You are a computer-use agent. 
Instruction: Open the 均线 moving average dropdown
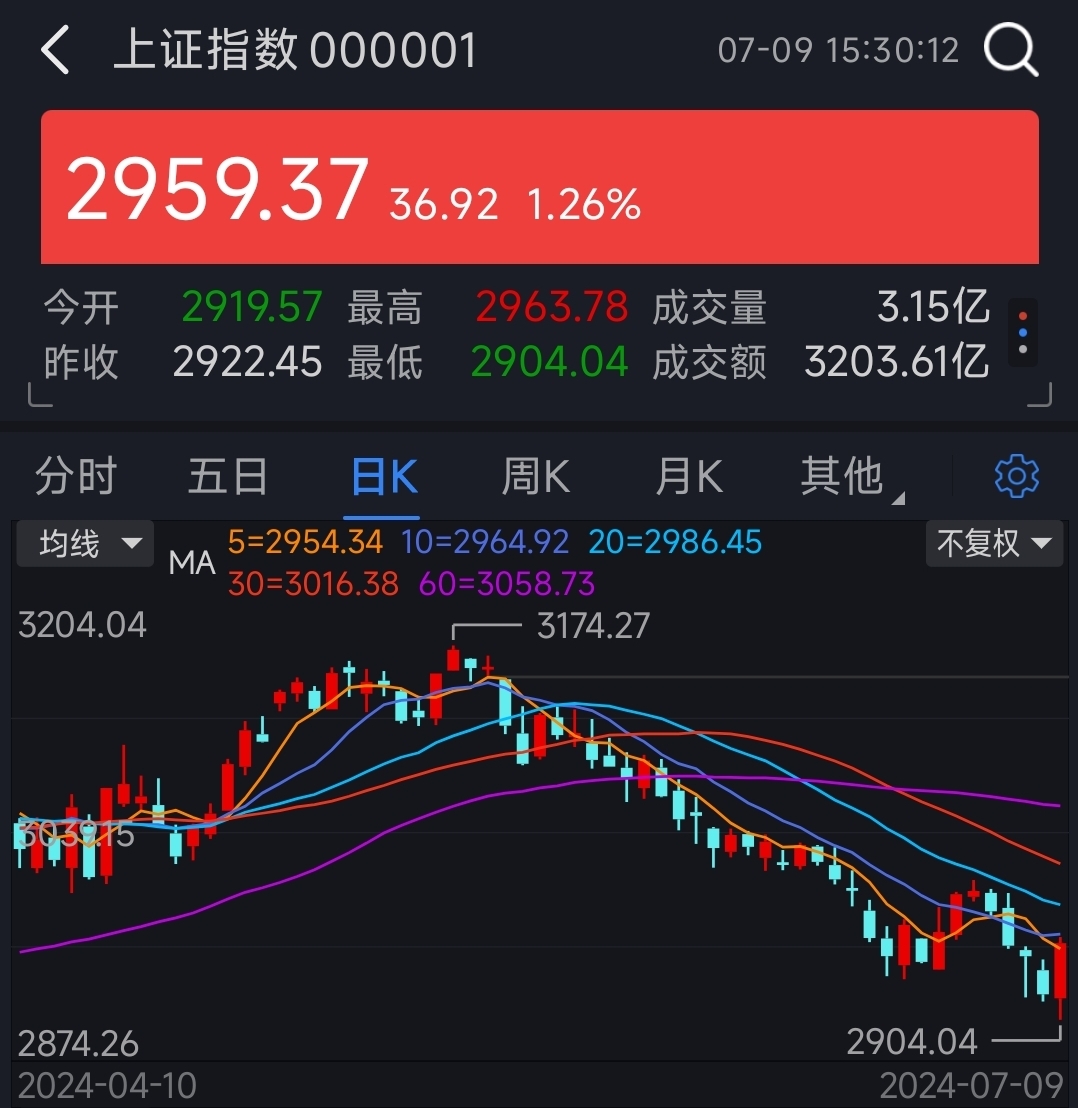click(x=85, y=543)
